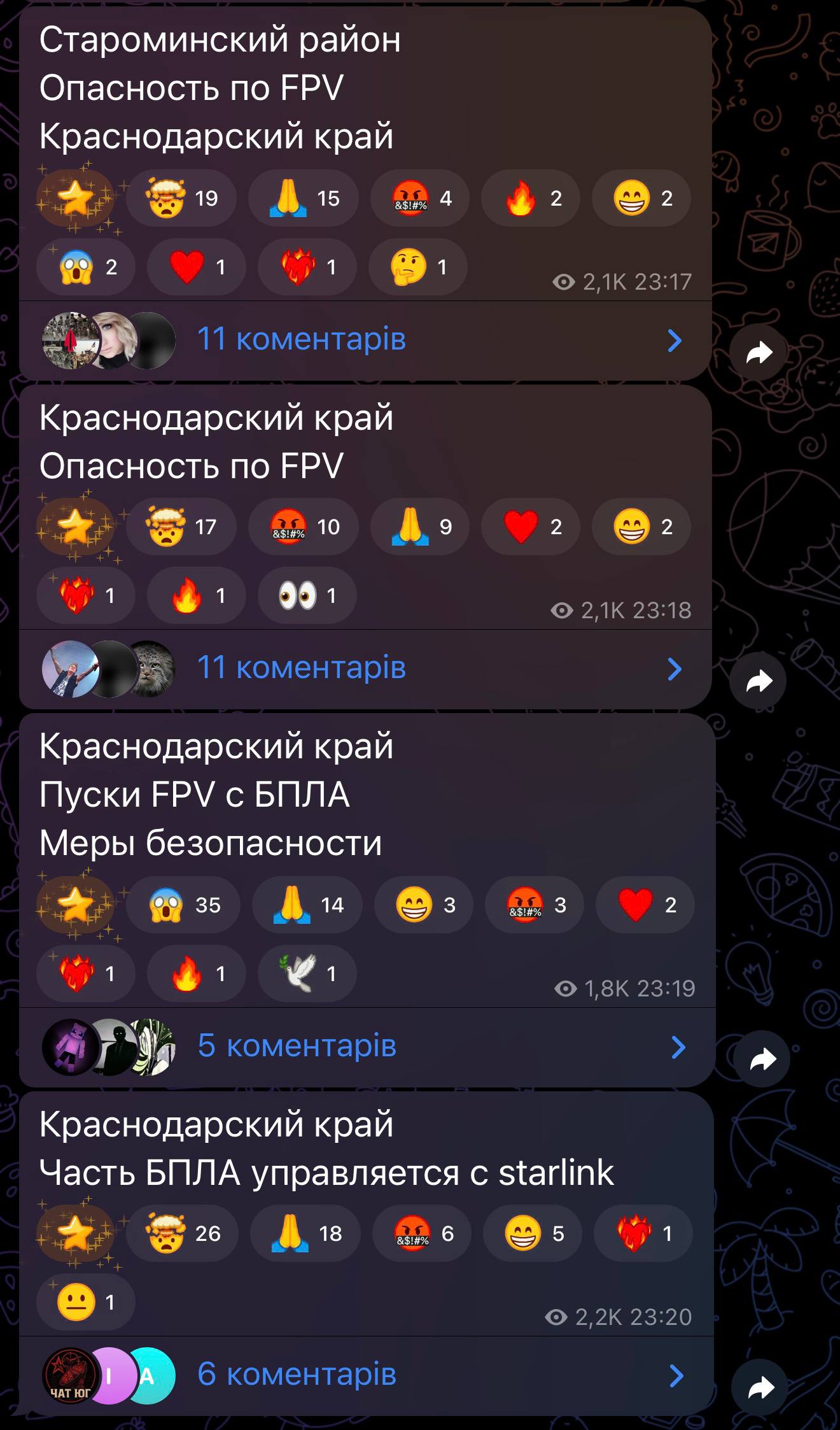Tap praying hands reaction with 15 count

pyautogui.click(x=304, y=198)
